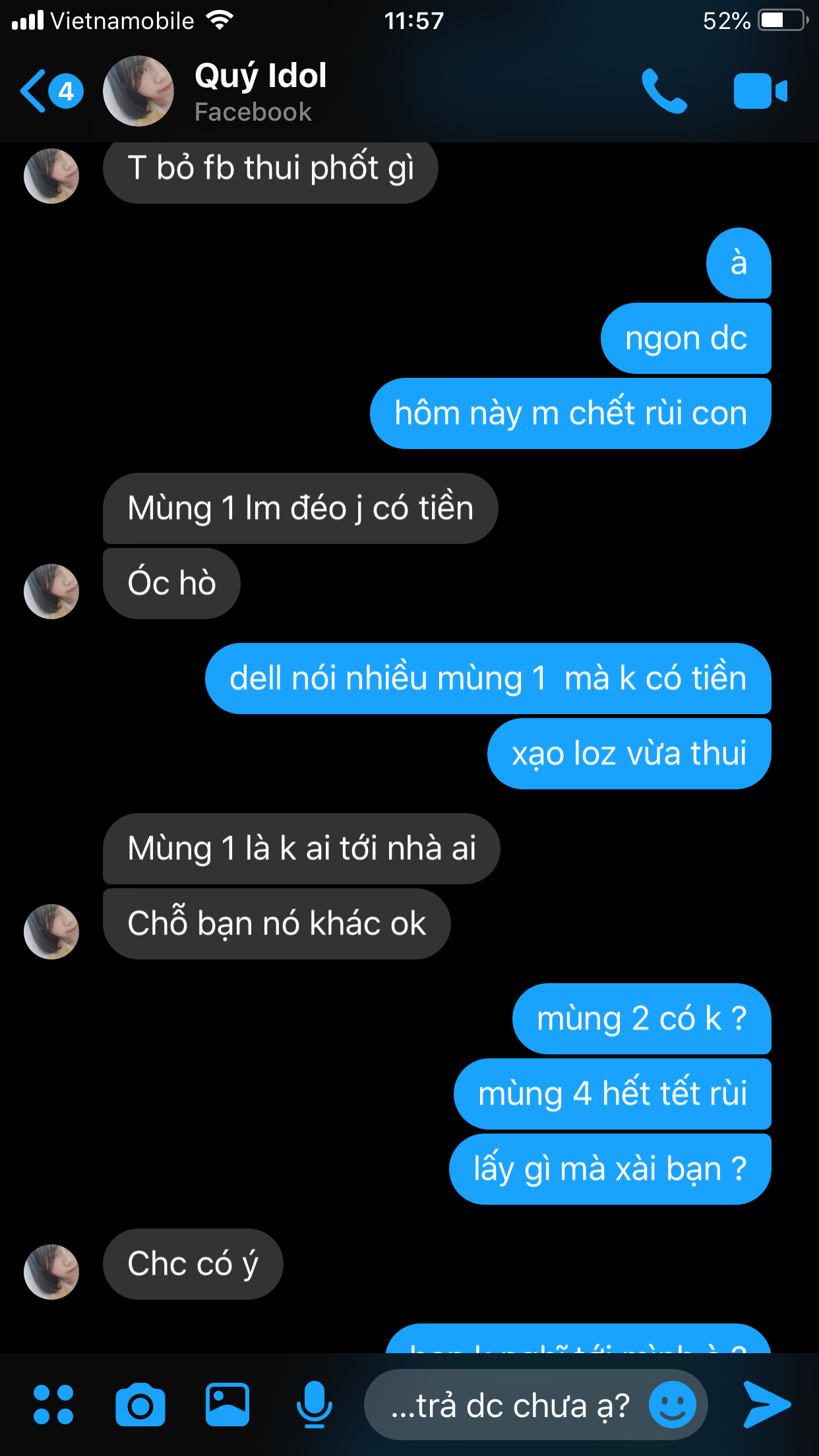This screenshot has height=1456, width=819.
Task: Open the camera to take a photo
Action: (140, 1405)
